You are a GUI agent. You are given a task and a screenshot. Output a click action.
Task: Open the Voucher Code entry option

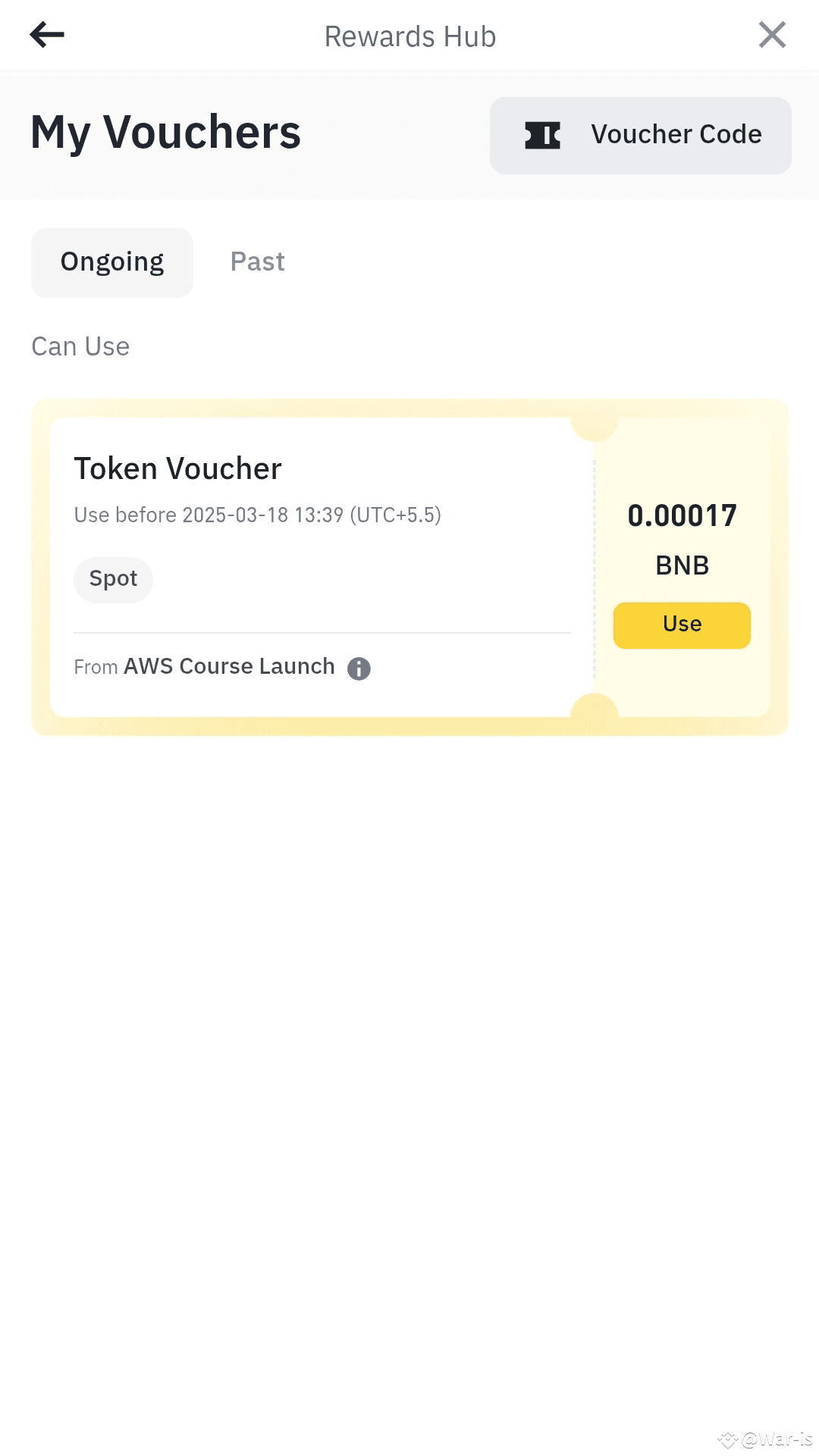pyautogui.click(x=639, y=135)
